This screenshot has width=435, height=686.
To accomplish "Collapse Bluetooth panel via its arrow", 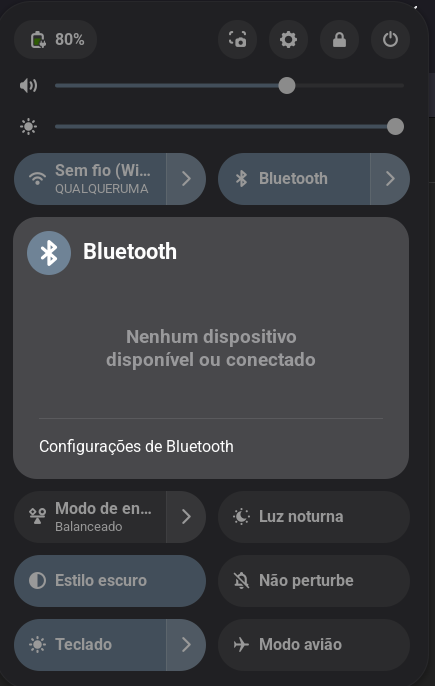I will (x=390, y=179).
